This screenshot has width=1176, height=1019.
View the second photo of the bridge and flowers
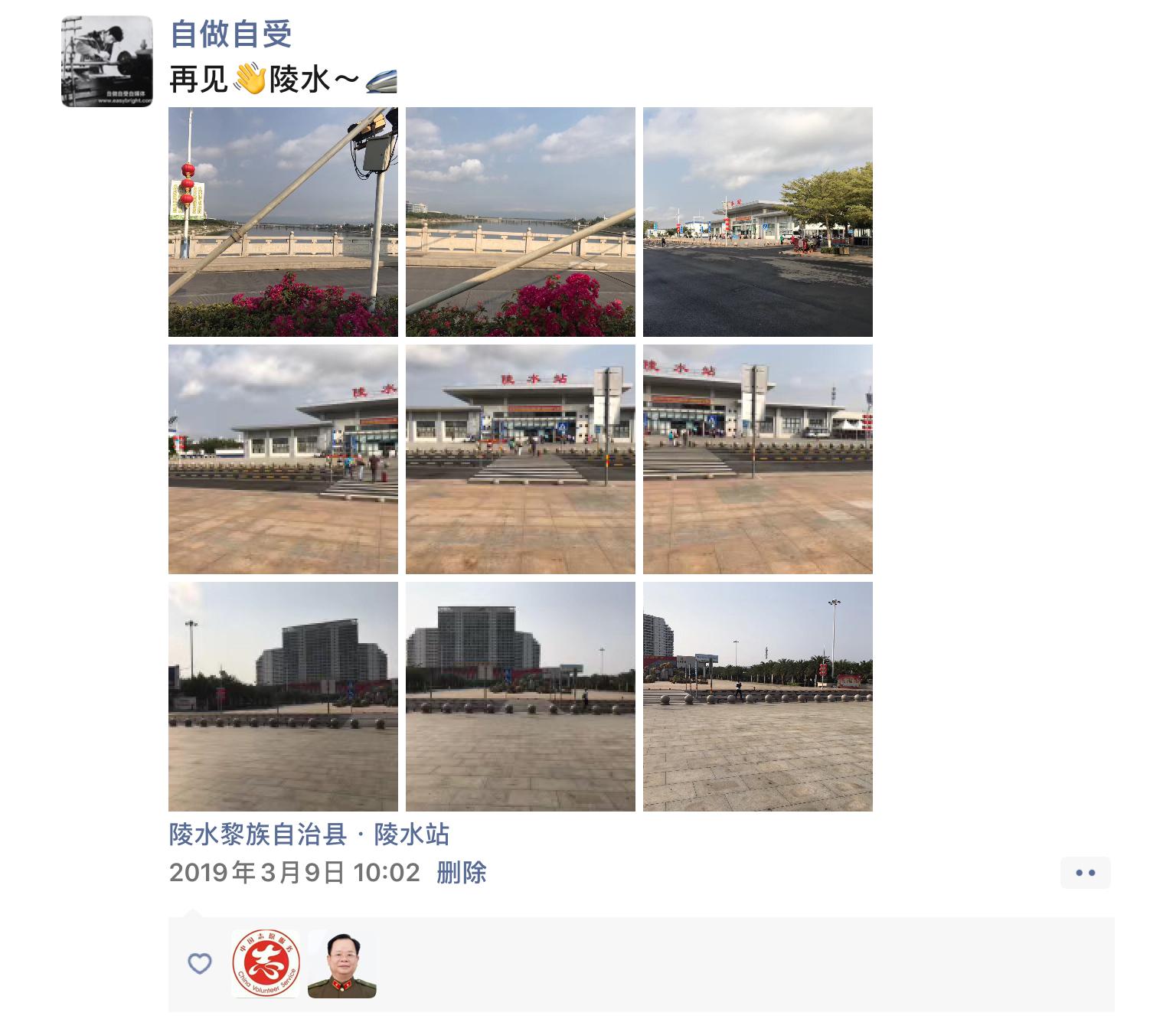520,221
